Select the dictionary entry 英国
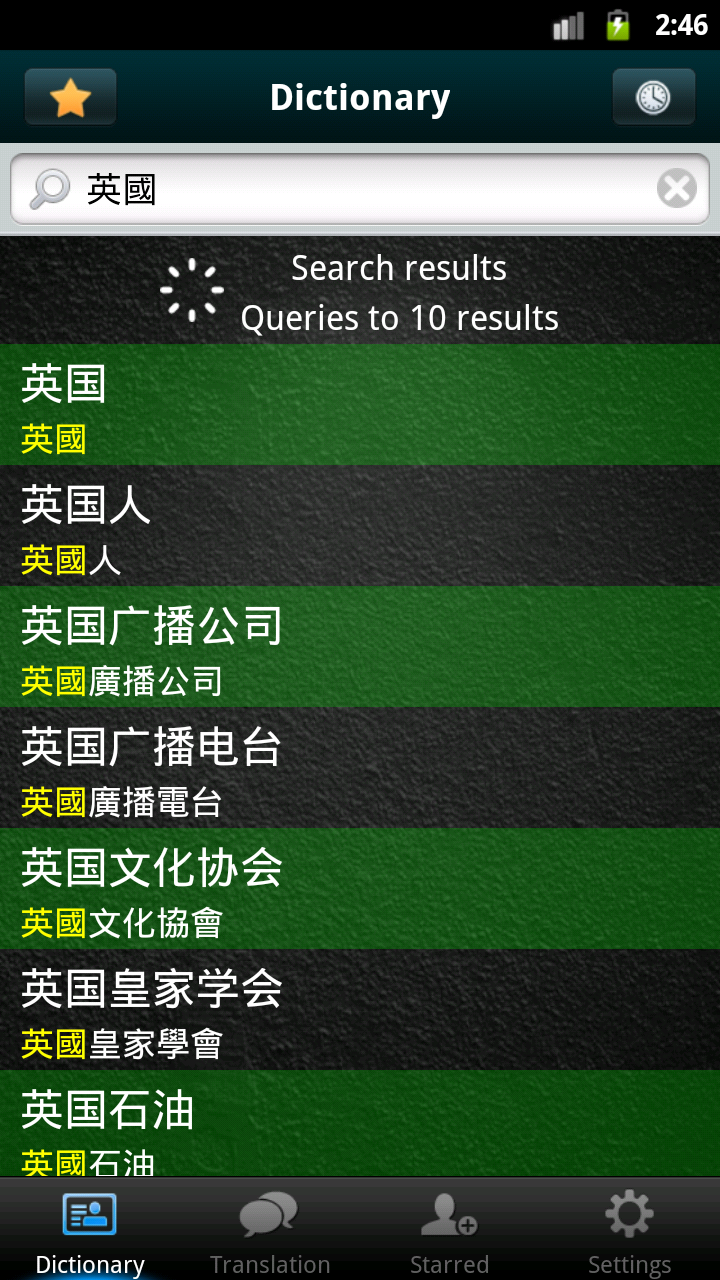Screen dimensions: 720x1280 tap(360, 405)
